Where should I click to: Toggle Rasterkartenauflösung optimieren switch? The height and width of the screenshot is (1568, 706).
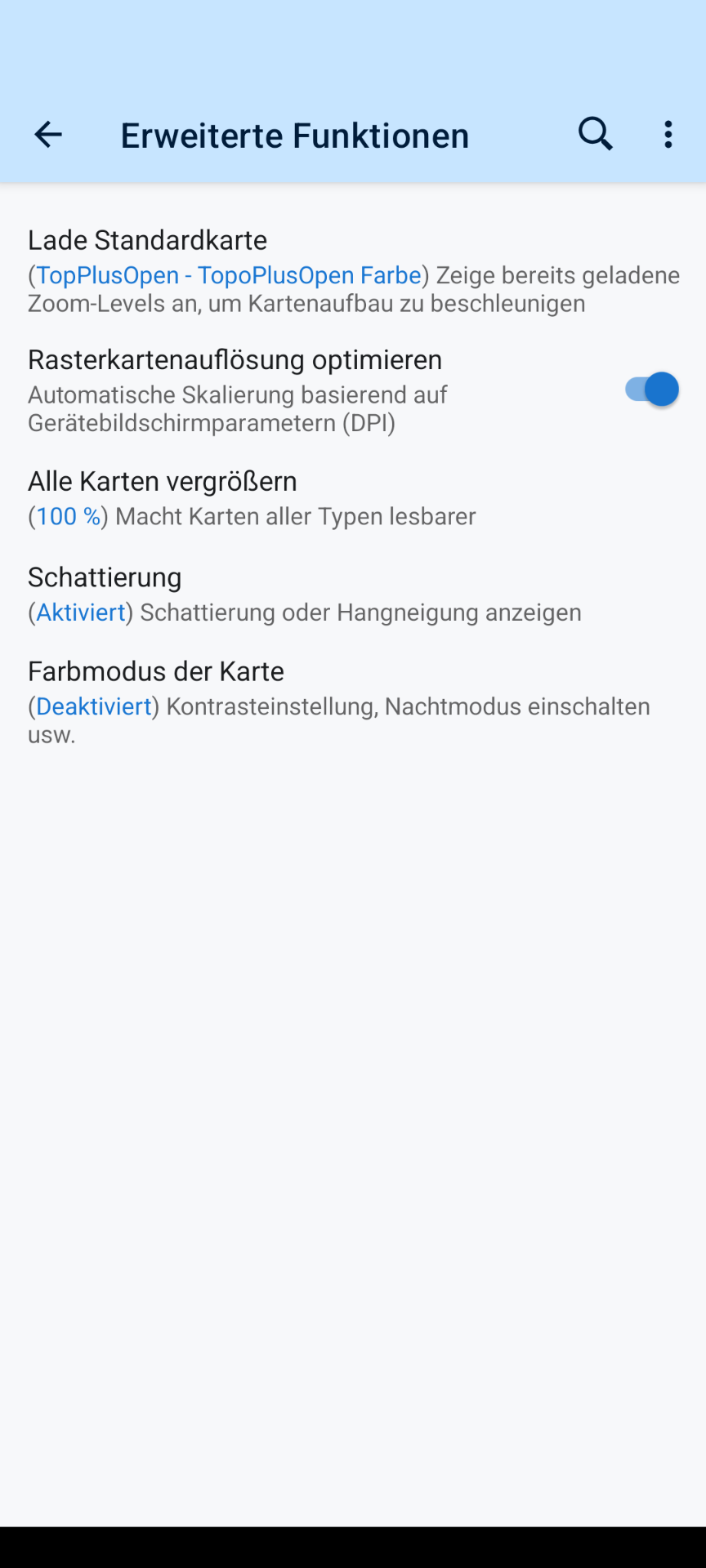point(652,390)
